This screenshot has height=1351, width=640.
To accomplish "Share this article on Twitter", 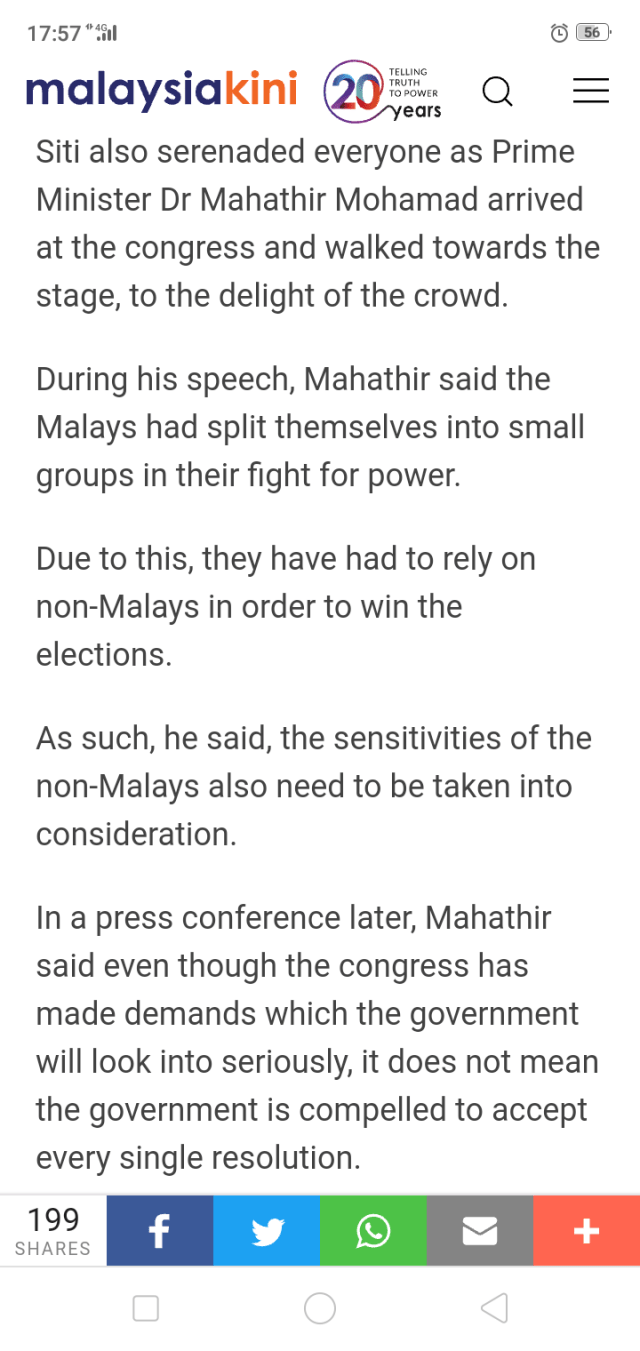I will point(267,1231).
